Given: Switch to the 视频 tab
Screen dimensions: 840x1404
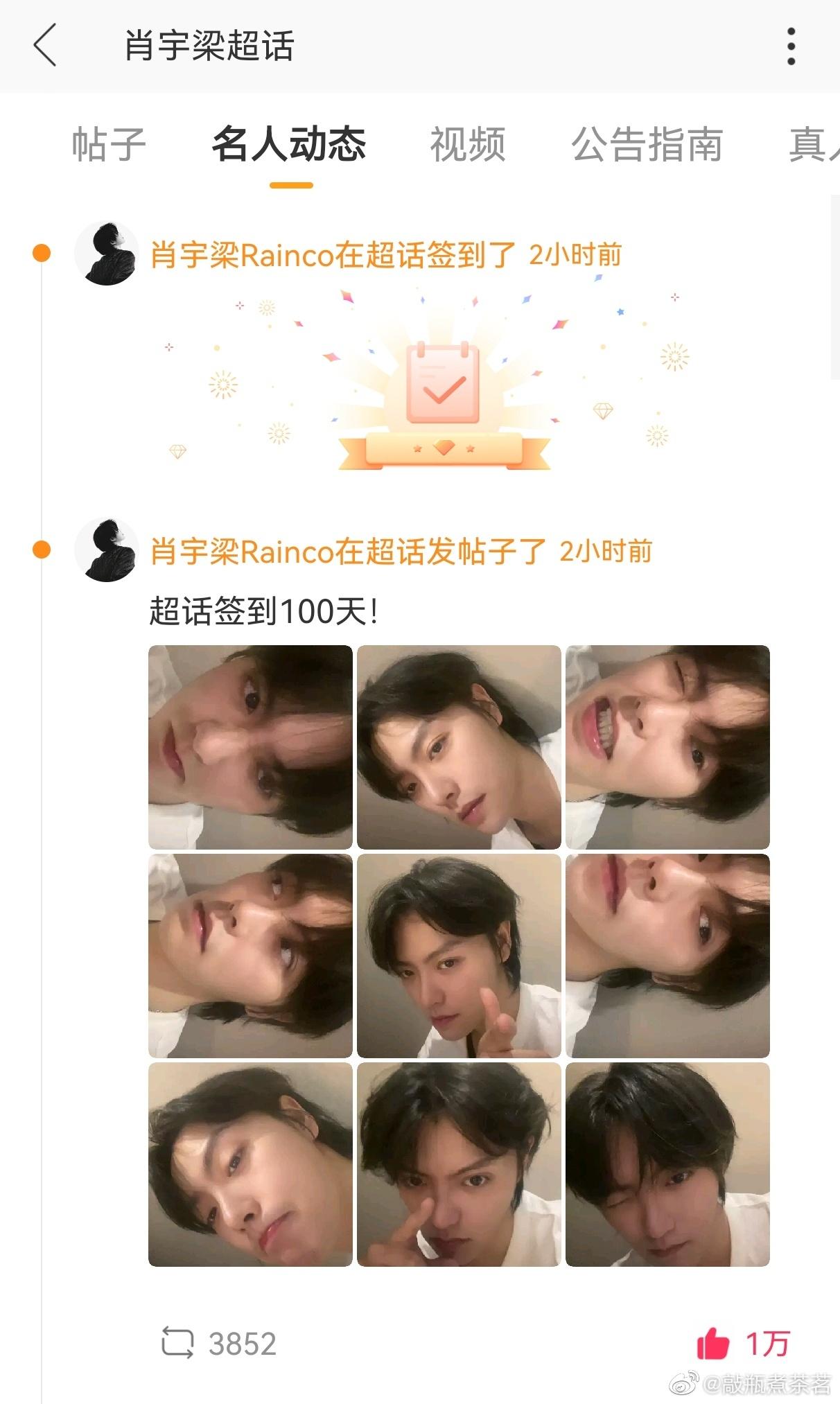Looking at the screenshot, I should tap(468, 144).
